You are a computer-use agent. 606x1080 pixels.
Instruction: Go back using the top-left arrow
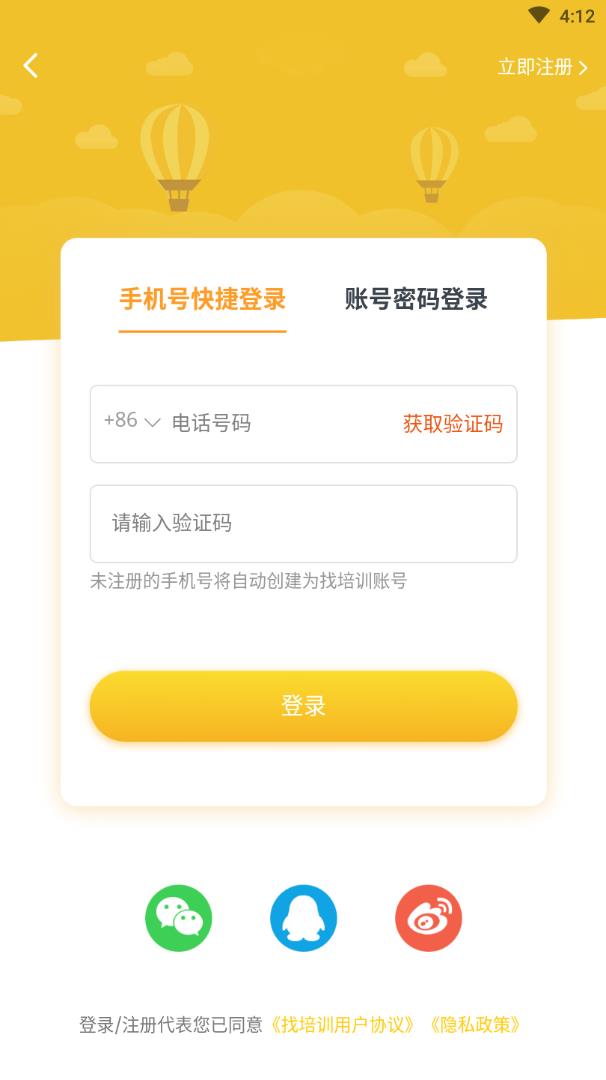click(x=31, y=66)
